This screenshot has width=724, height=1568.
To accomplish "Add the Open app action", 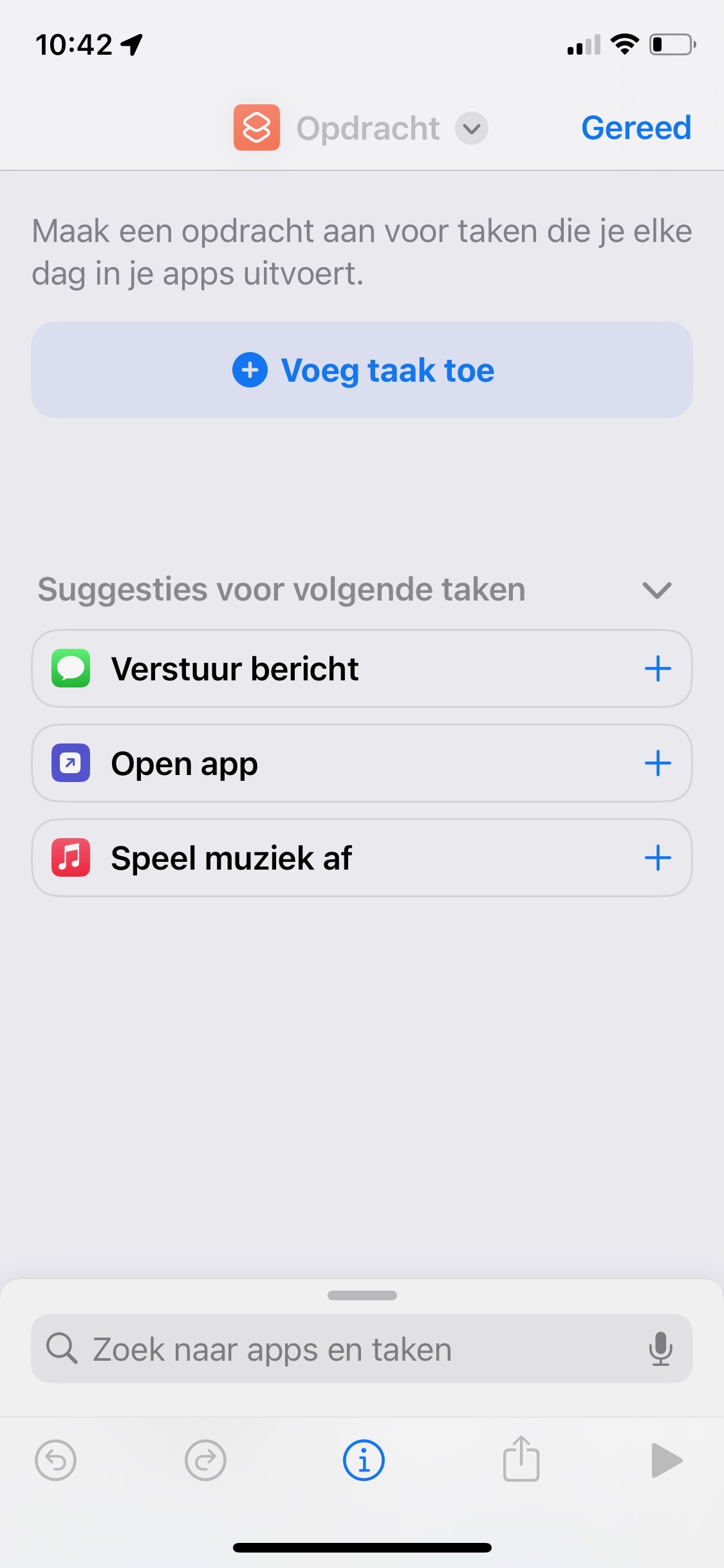I will [x=658, y=763].
